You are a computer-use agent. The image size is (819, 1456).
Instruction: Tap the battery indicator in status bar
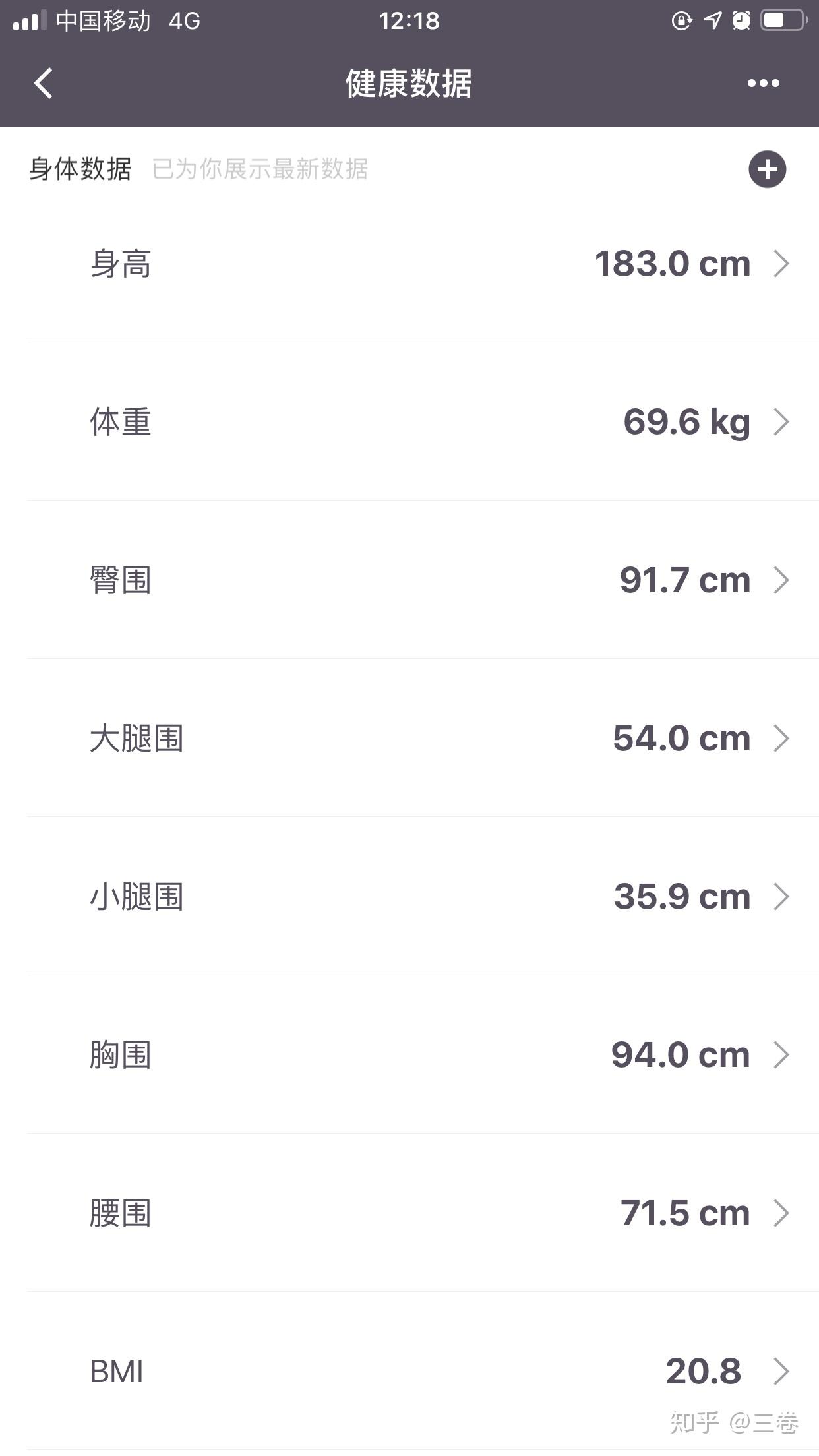pyautogui.click(x=781, y=20)
